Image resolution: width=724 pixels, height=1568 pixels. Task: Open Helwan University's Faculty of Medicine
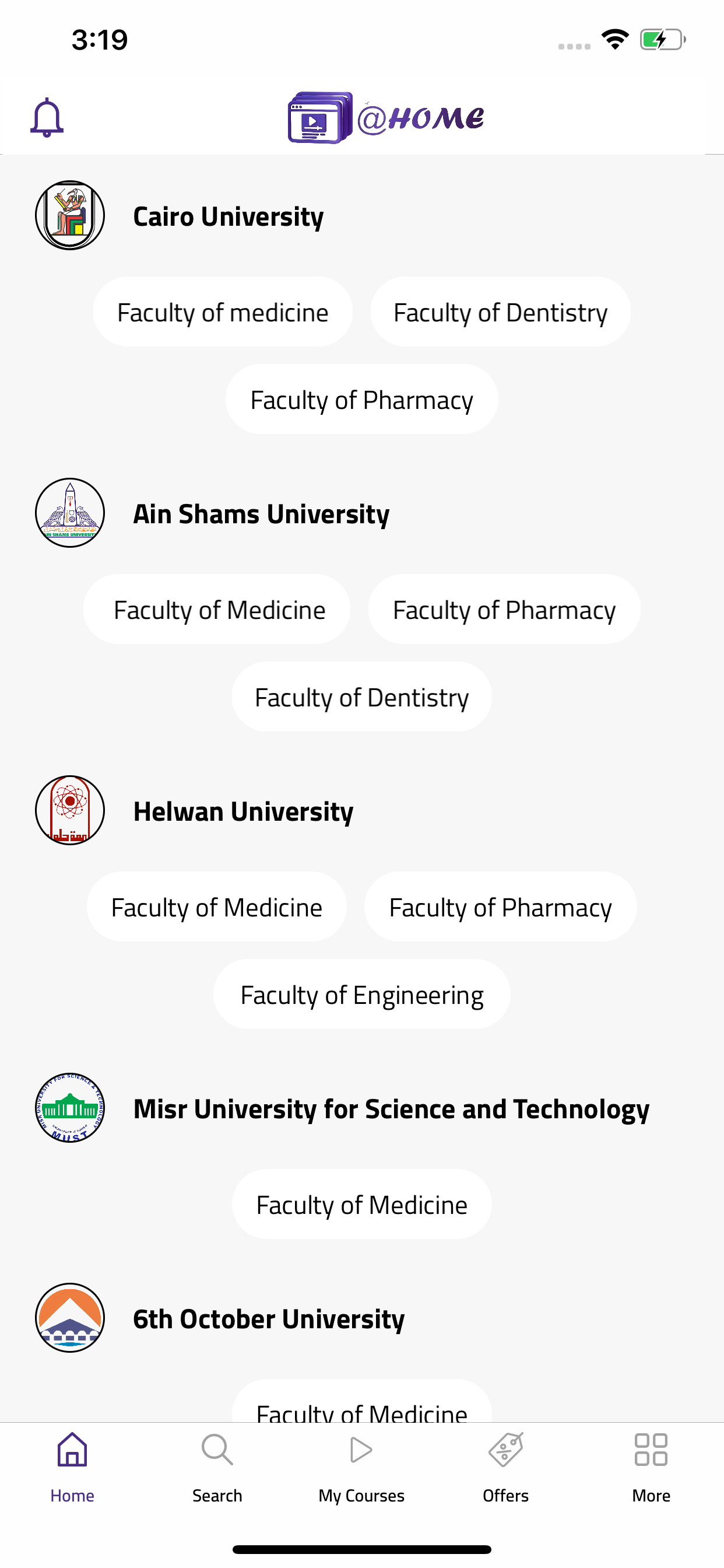coord(217,908)
